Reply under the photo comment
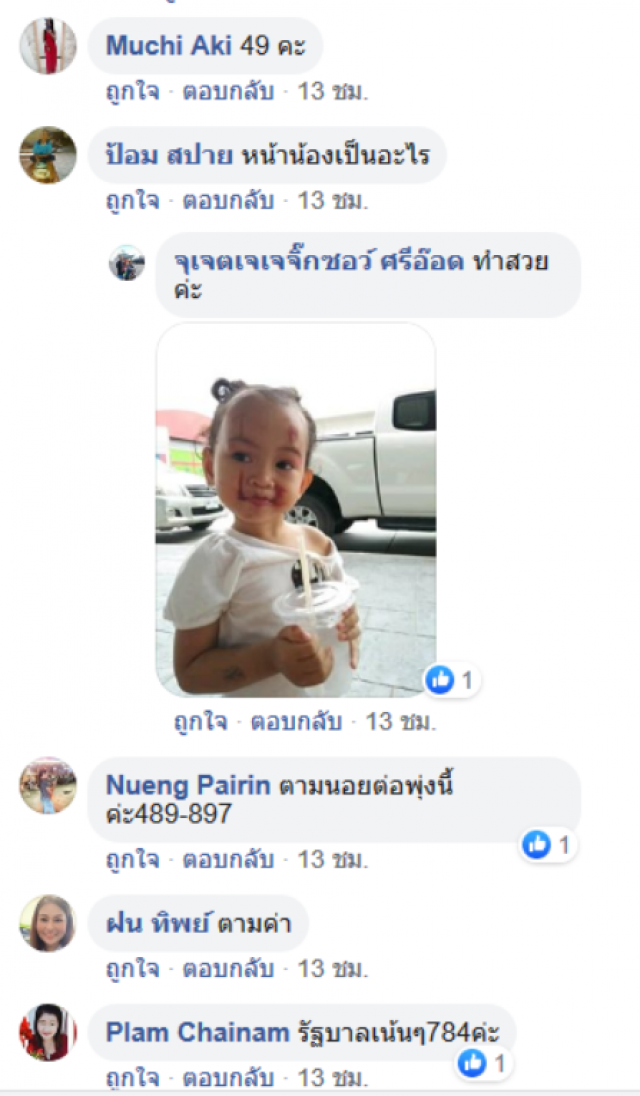 (293, 721)
